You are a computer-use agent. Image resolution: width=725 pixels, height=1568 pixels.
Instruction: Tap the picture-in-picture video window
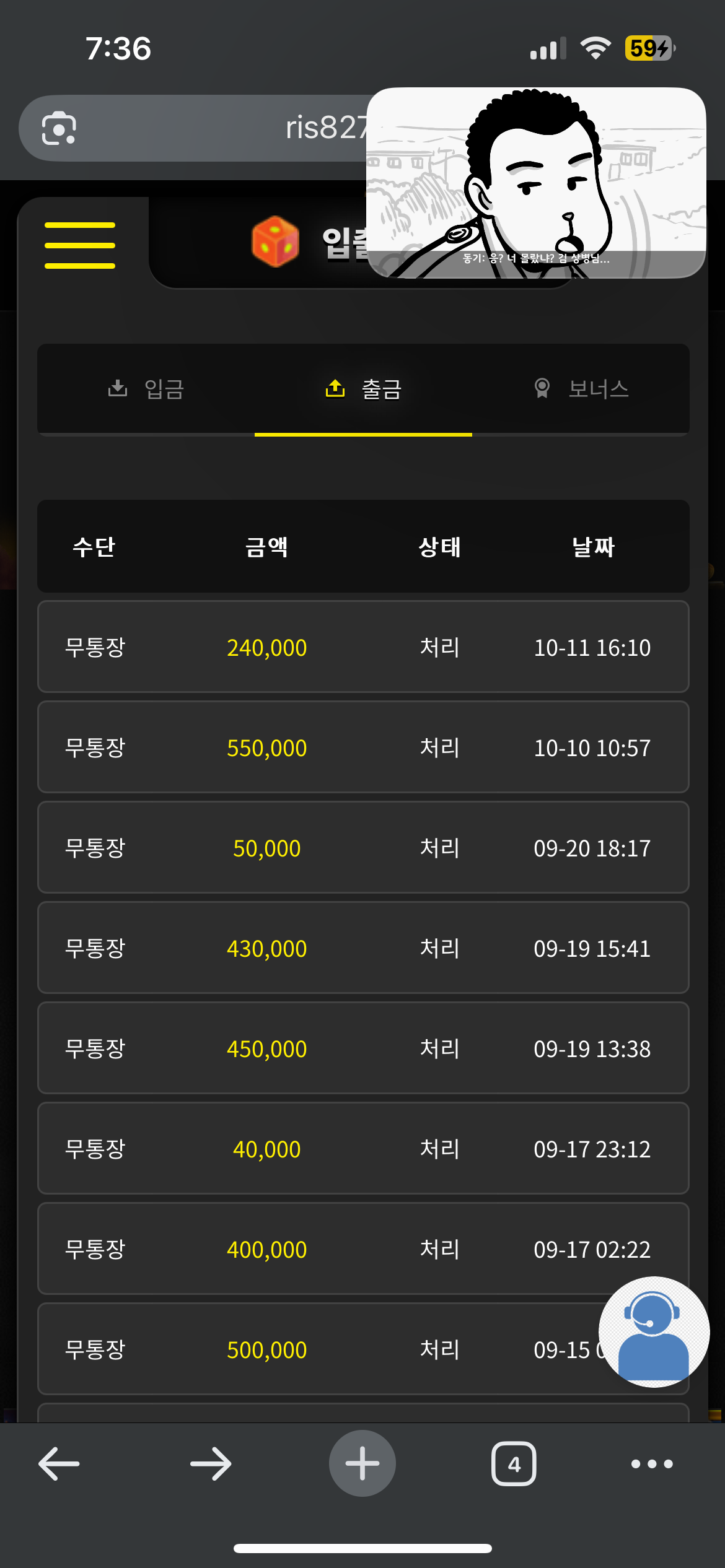(536, 183)
